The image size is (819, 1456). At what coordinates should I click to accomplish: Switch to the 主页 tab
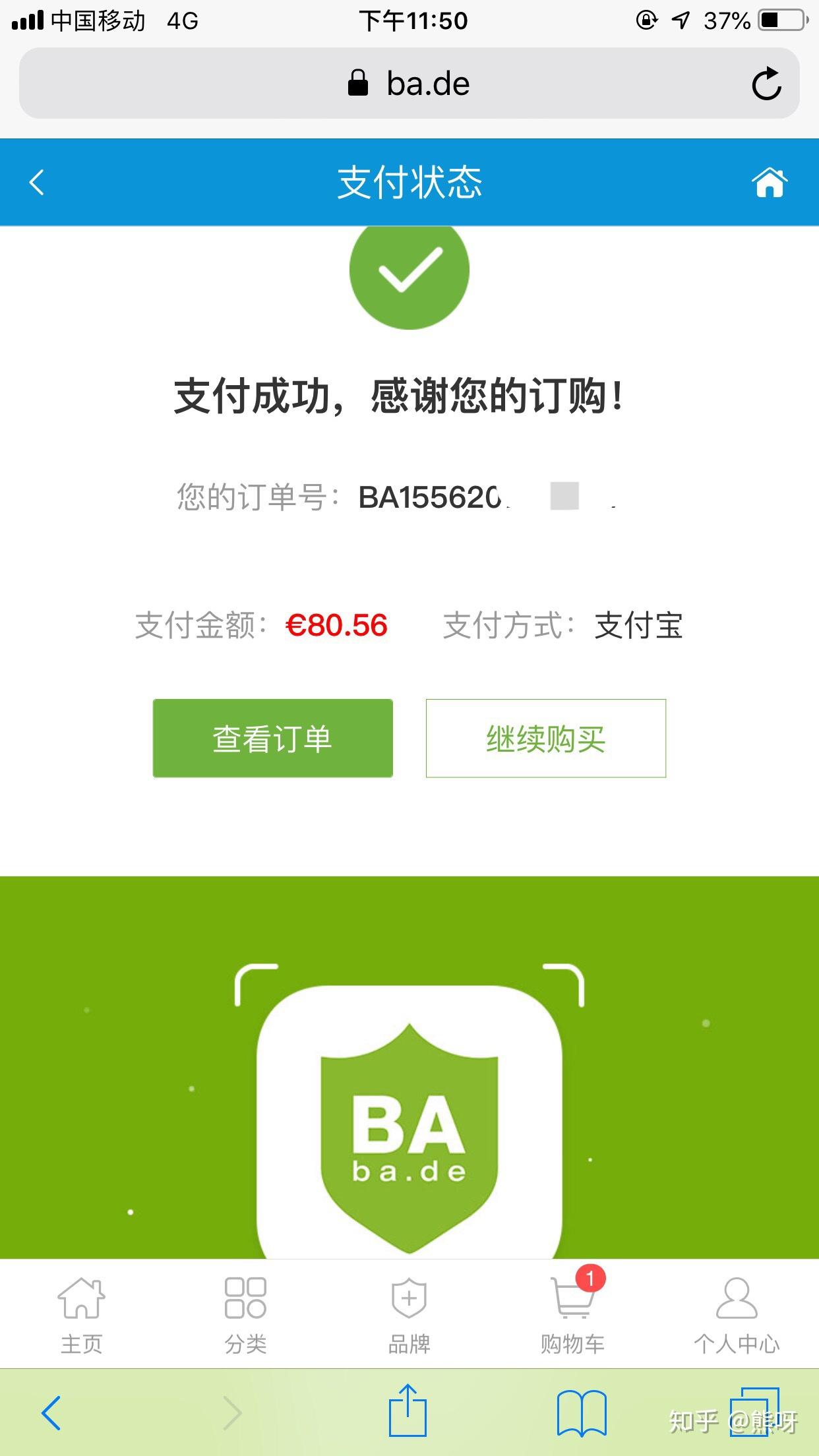(x=81, y=1314)
